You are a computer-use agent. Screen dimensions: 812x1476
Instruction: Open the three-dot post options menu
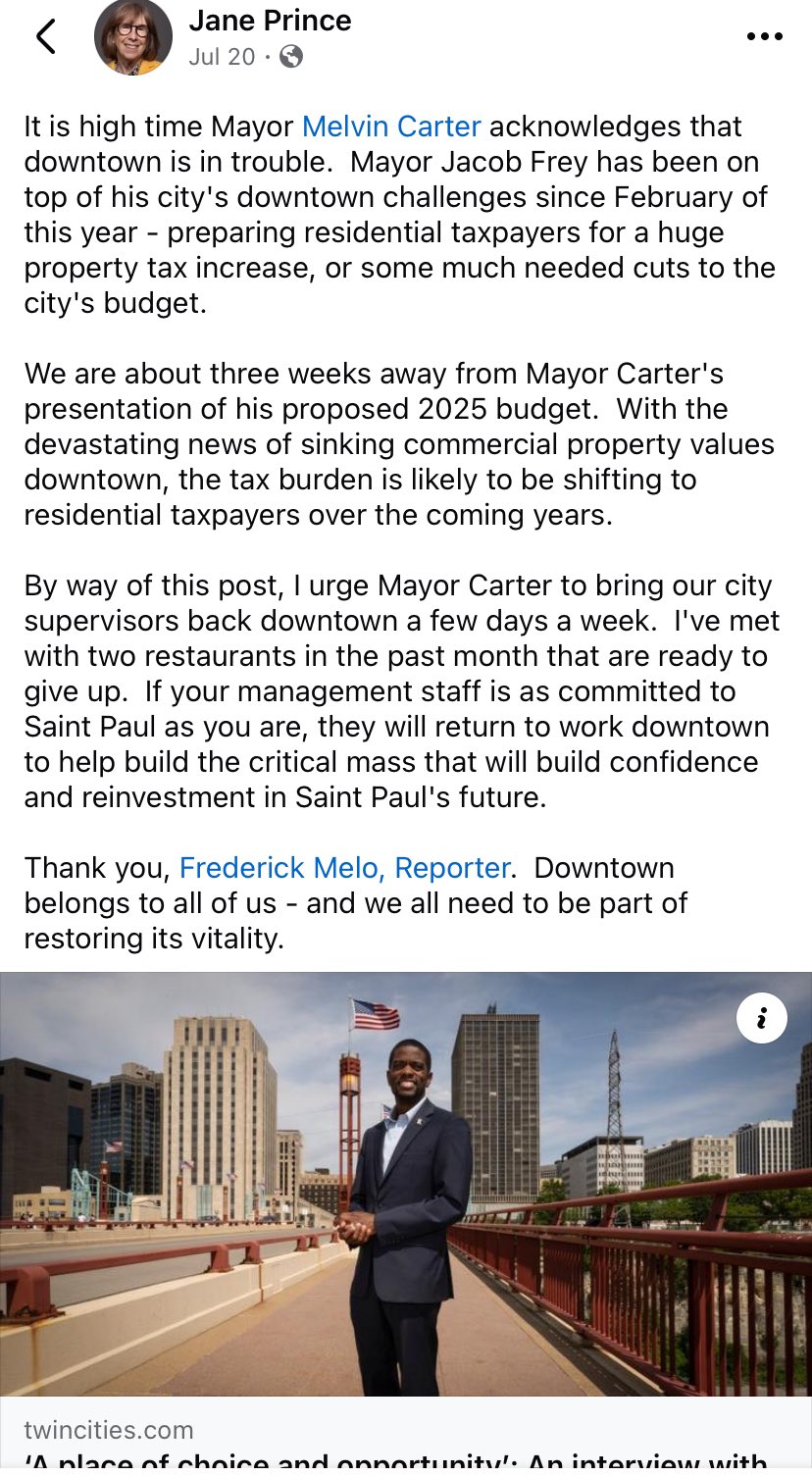click(764, 37)
